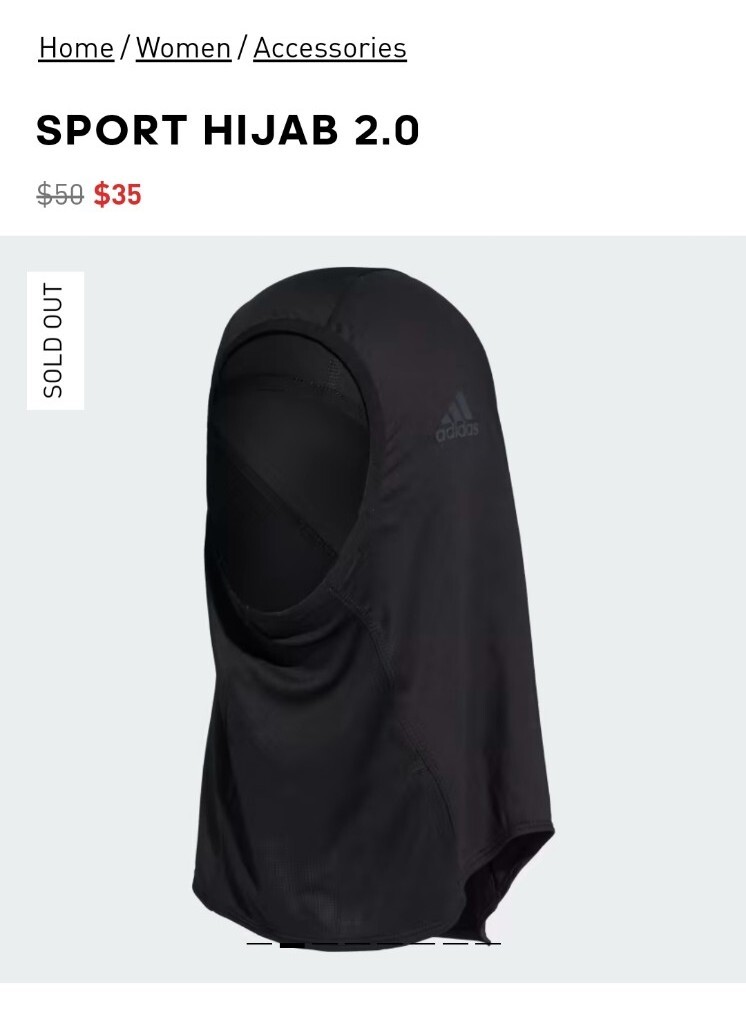Click the SOLD OUT badge
This screenshot has width=746, height=1020.
(x=57, y=340)
